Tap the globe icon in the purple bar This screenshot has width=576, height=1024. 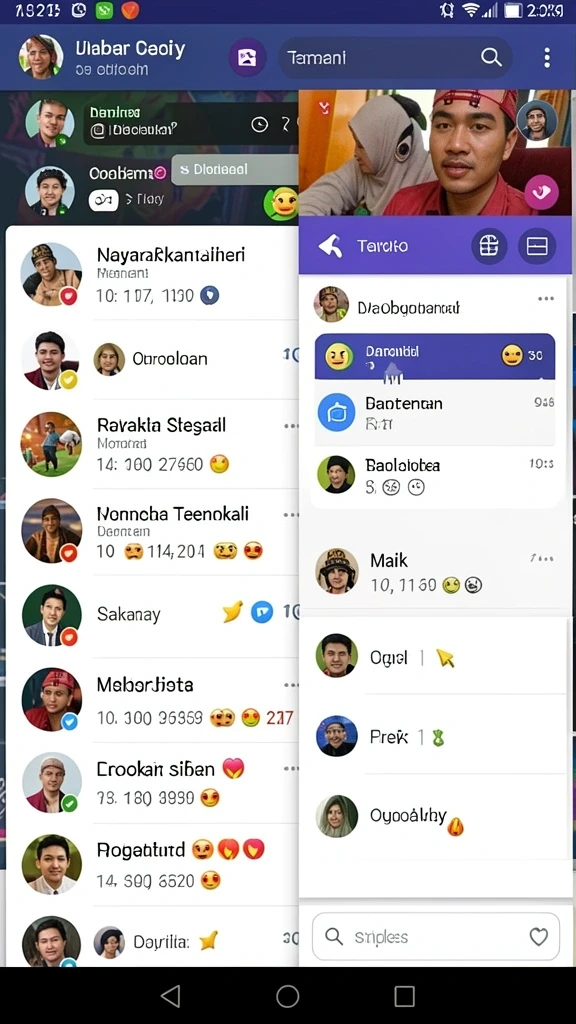(489, 246)
